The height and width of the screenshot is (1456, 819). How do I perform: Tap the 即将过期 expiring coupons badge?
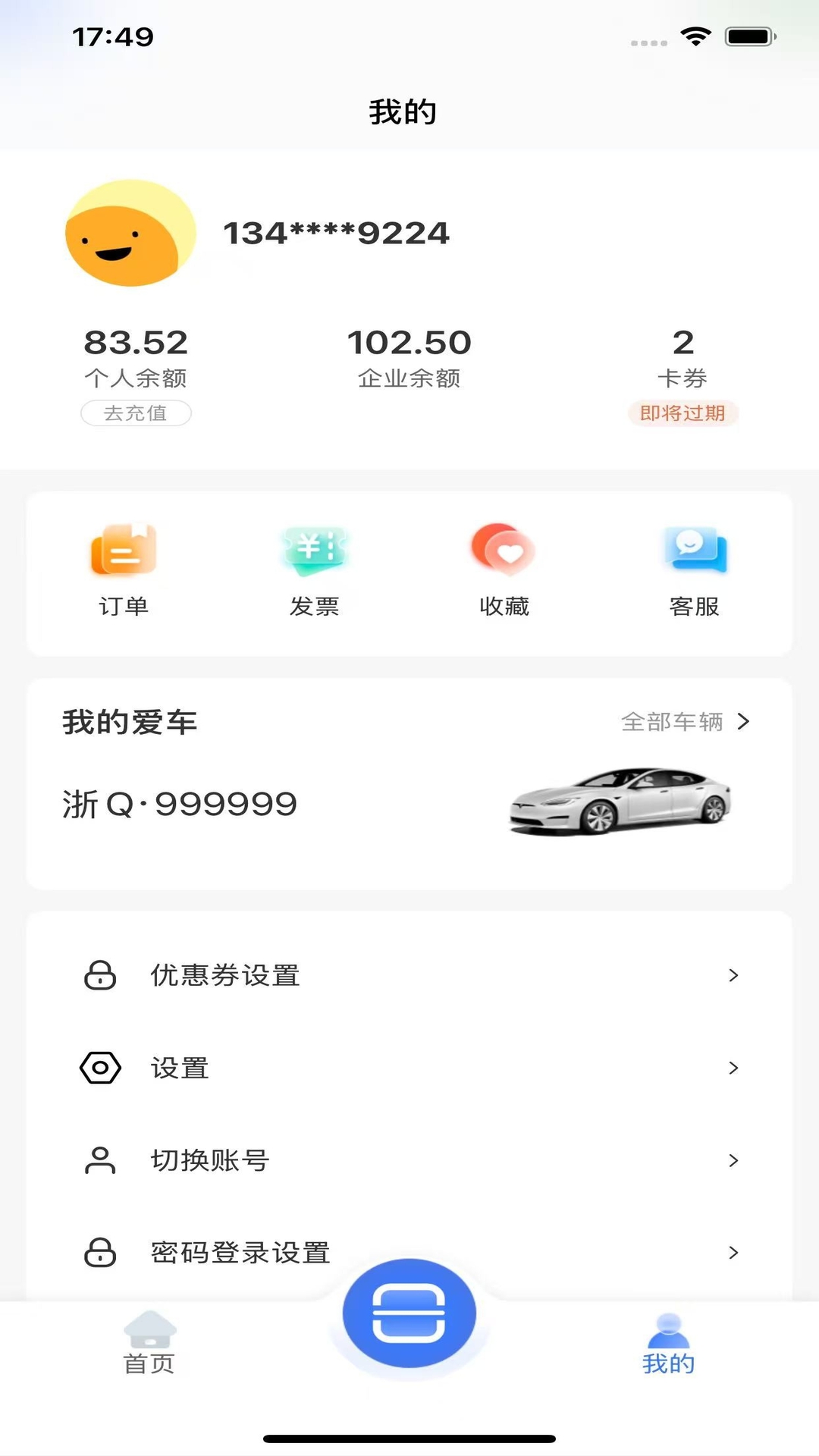click(682, 413)
